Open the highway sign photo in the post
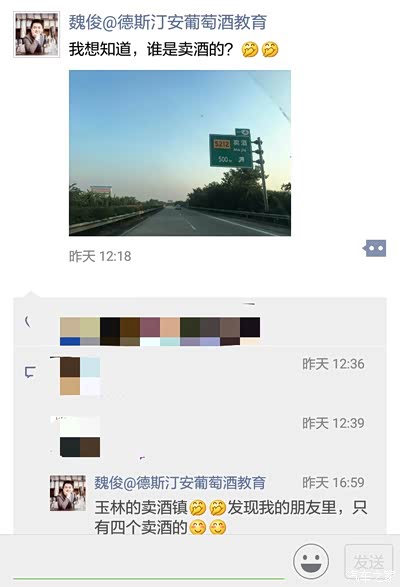Viewport: 400px width, 587px height. (x=180, y=153)
